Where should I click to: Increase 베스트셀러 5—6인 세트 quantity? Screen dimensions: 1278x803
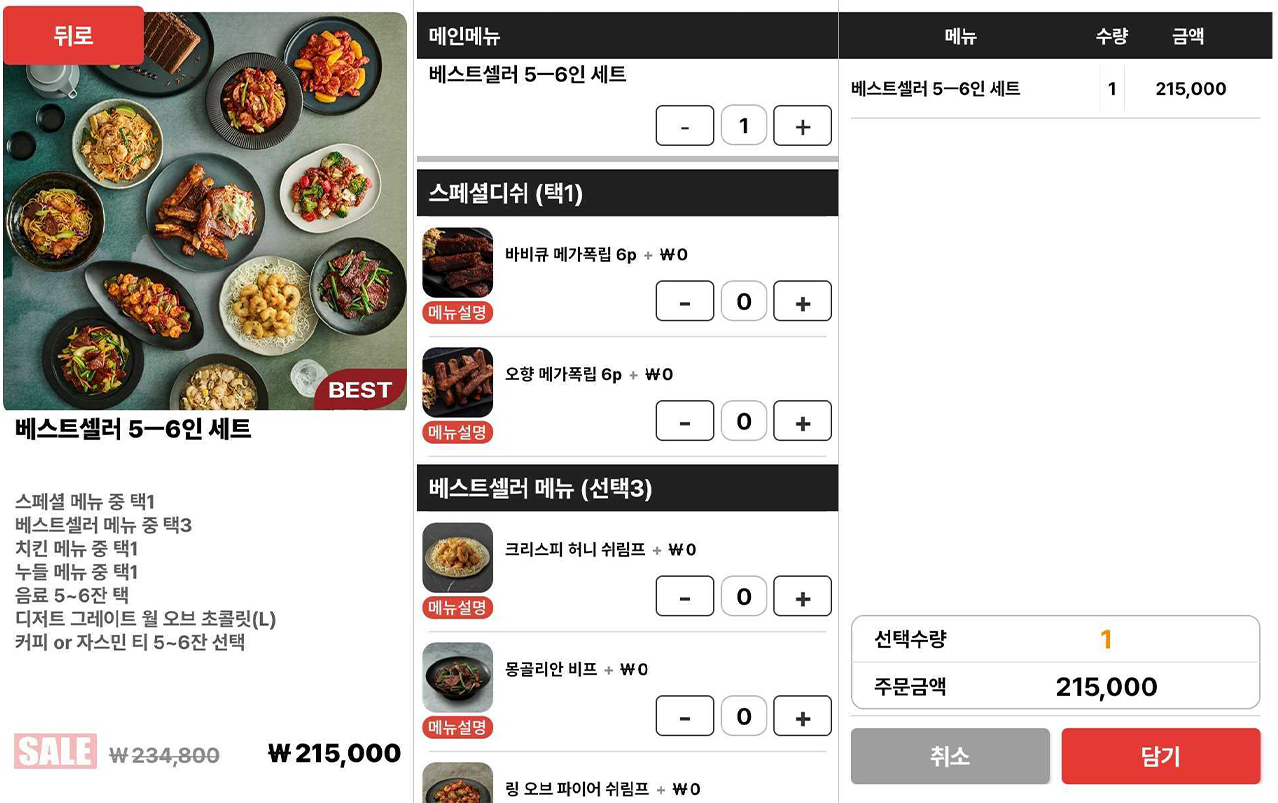pos(802,127)
